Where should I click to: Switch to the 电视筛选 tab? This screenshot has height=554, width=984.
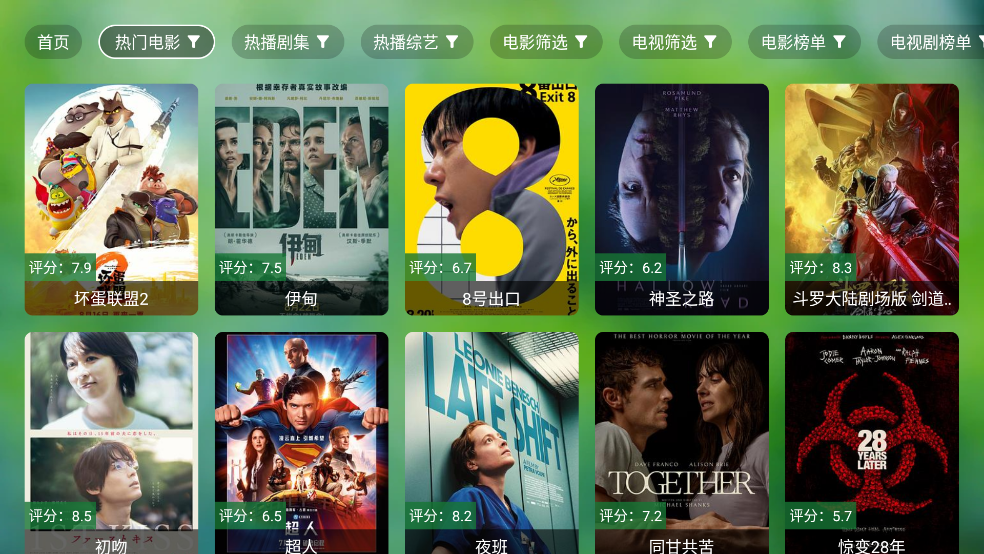[674, 42]
